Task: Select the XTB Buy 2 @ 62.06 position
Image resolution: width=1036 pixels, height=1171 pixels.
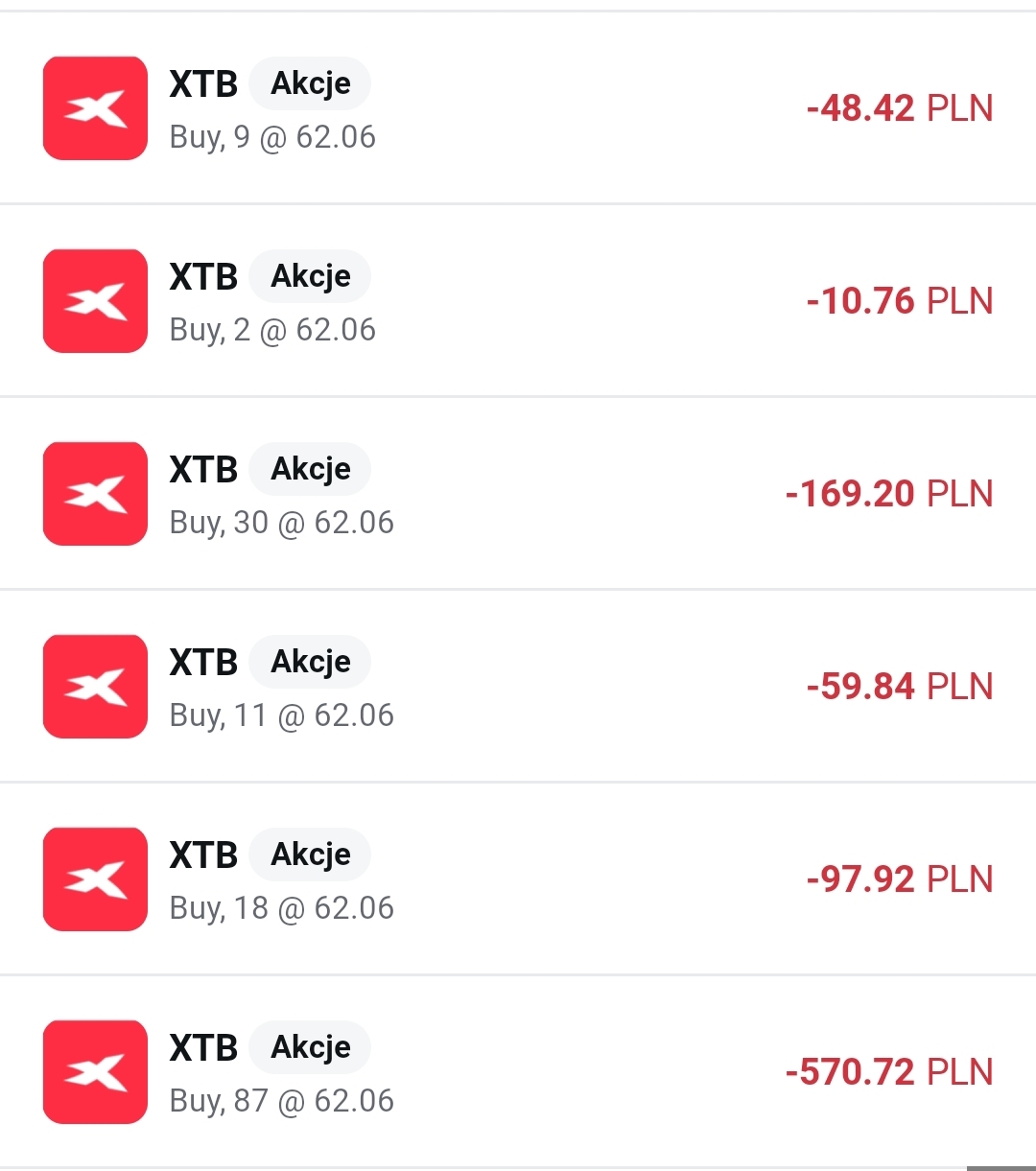Action: [x=518, y=301]
